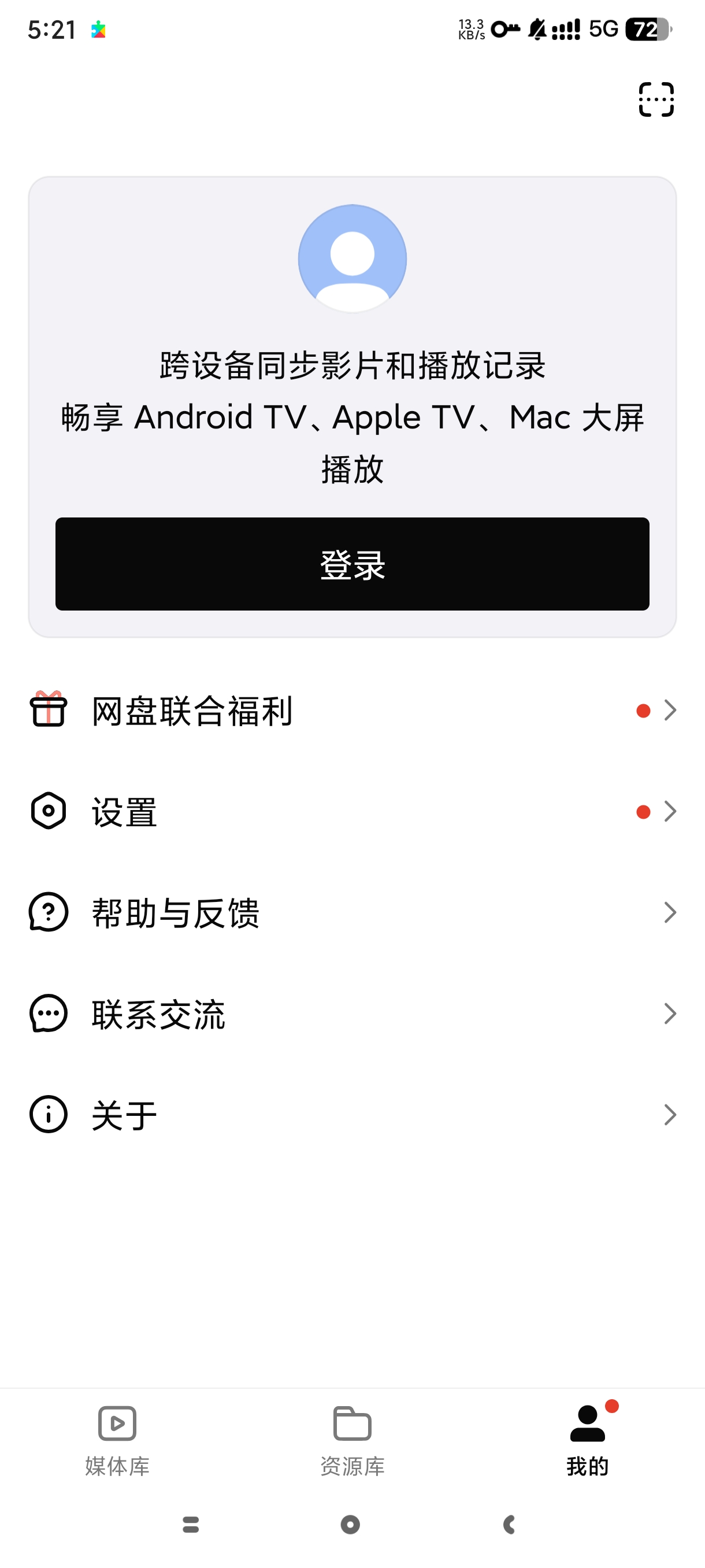Image resolution: width=705 pixels, height=1568 pixels.
Task: Tap the profile avatar placeholder
Action: [352, 258]
